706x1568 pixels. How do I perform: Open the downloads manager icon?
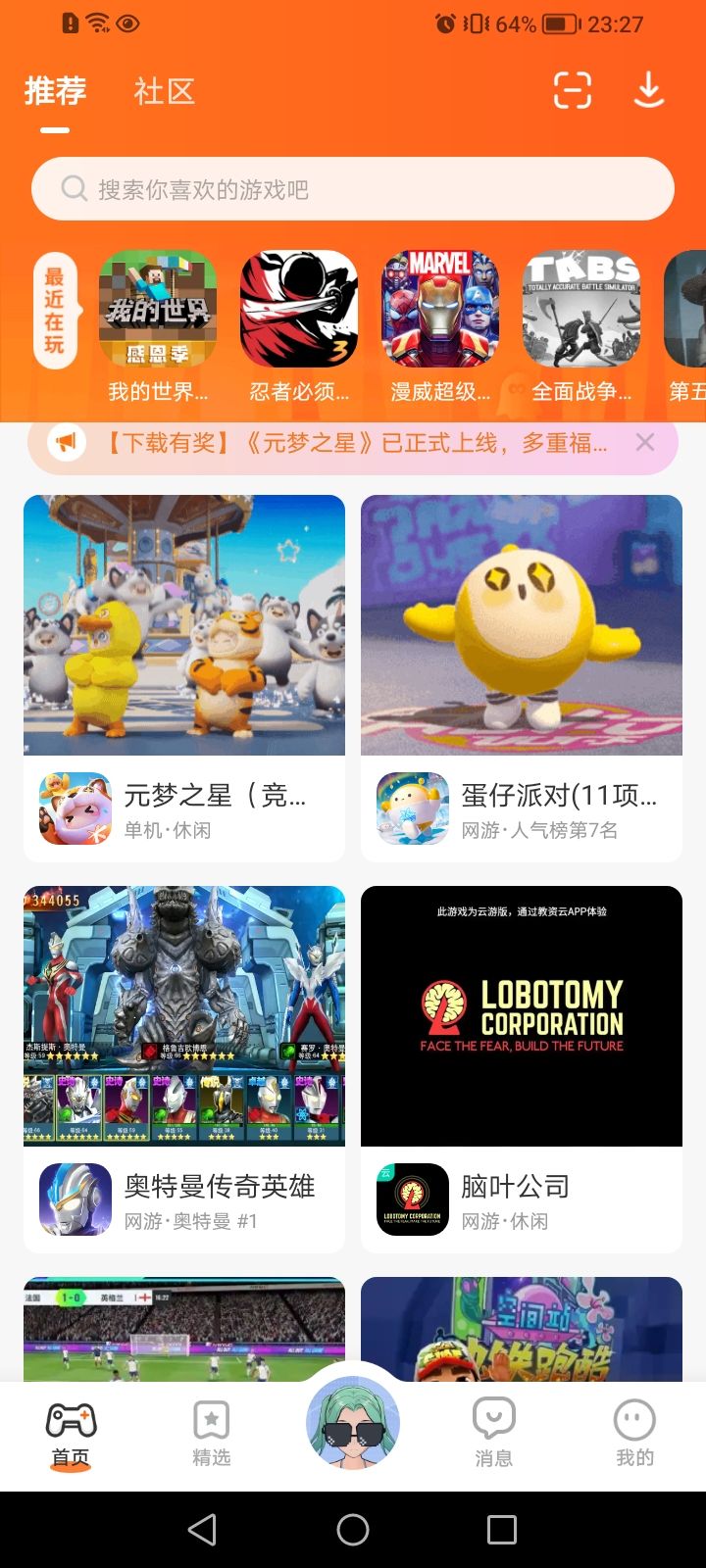tap(648, 90)
